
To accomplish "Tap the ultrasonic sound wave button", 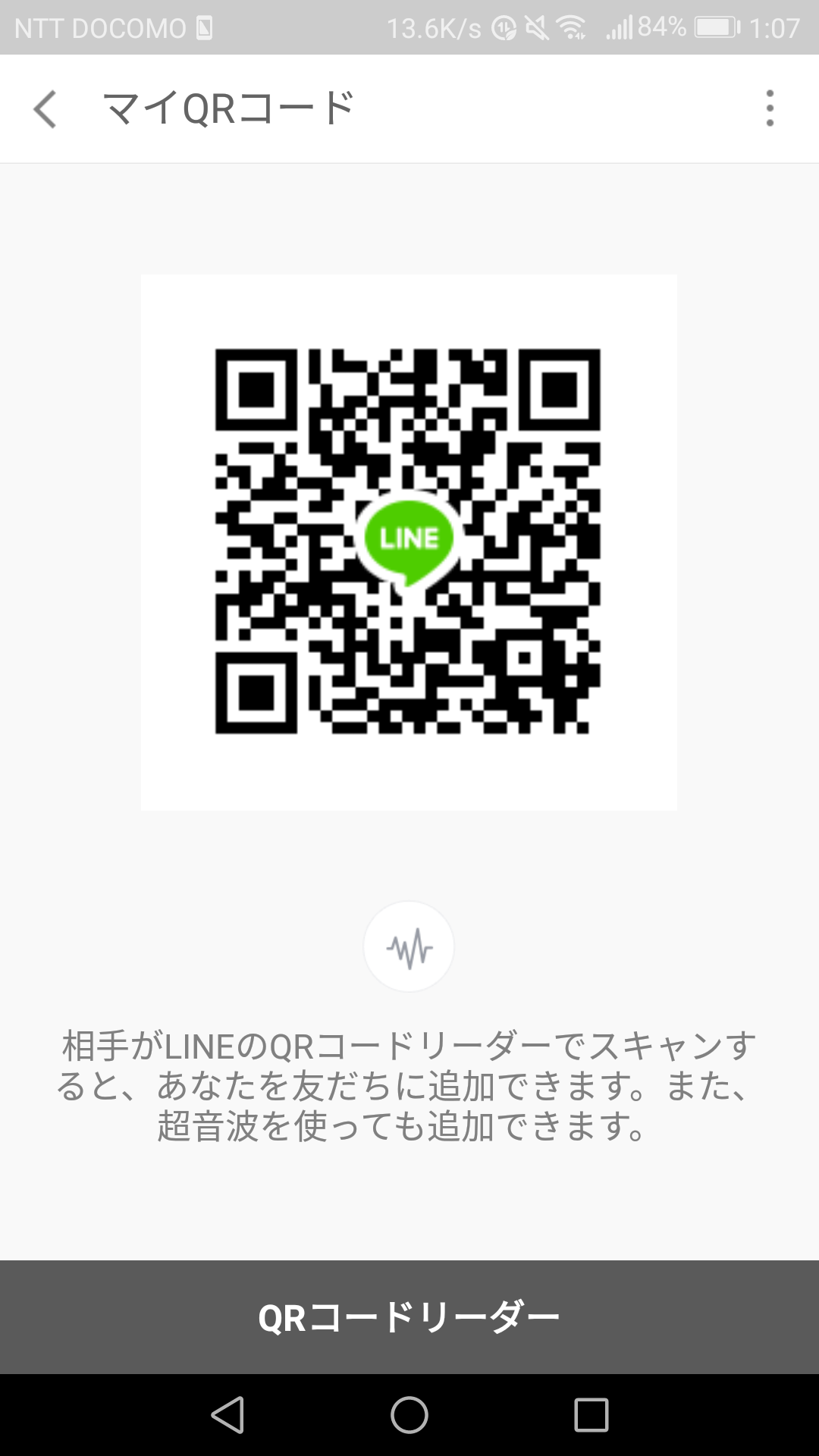I will coord(409,946).
